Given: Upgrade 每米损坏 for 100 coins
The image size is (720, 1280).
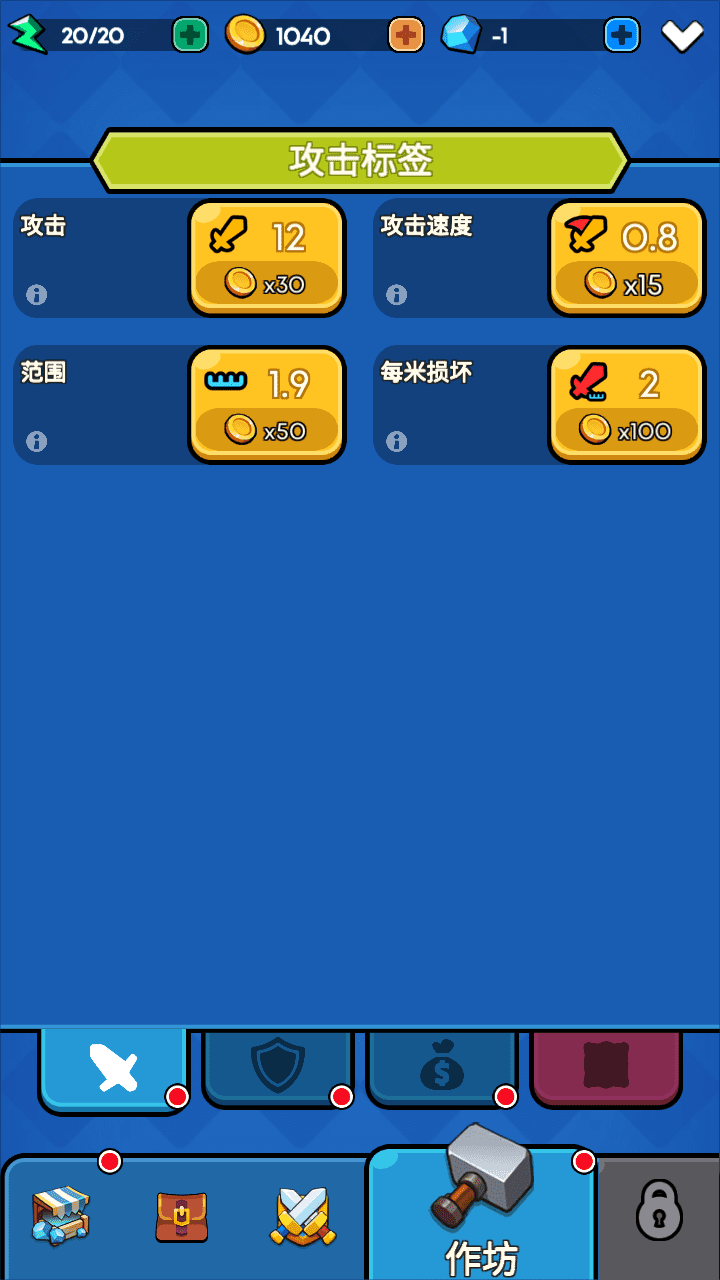Looking at the screenshot, I should coord(627,405).
